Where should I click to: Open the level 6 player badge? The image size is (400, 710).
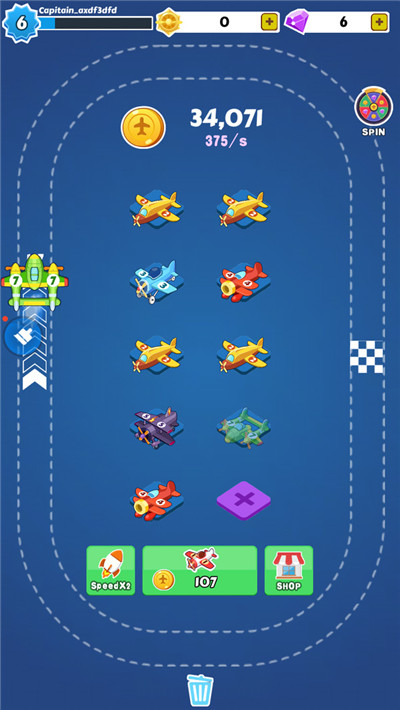21,24
